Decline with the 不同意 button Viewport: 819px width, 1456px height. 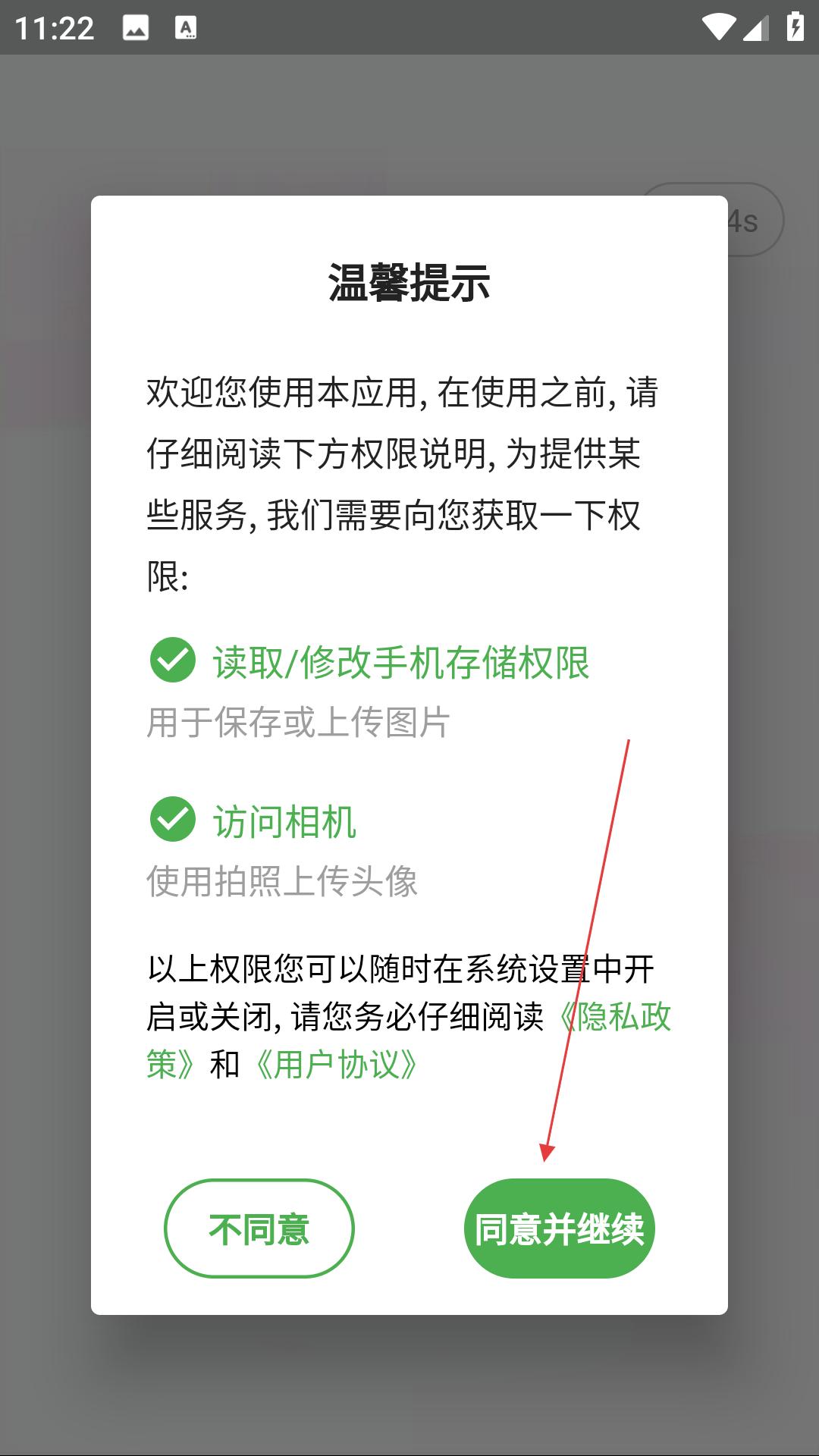click(x=259, y=1228)
